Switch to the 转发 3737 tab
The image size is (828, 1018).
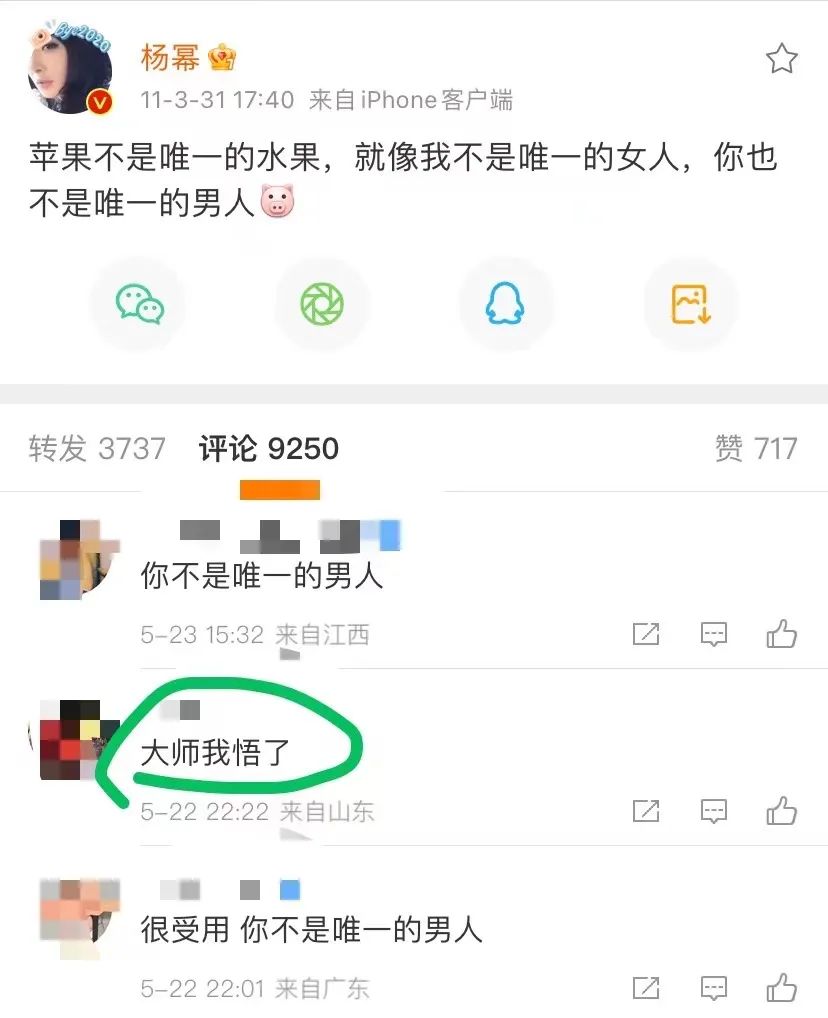tap(97, 449)
